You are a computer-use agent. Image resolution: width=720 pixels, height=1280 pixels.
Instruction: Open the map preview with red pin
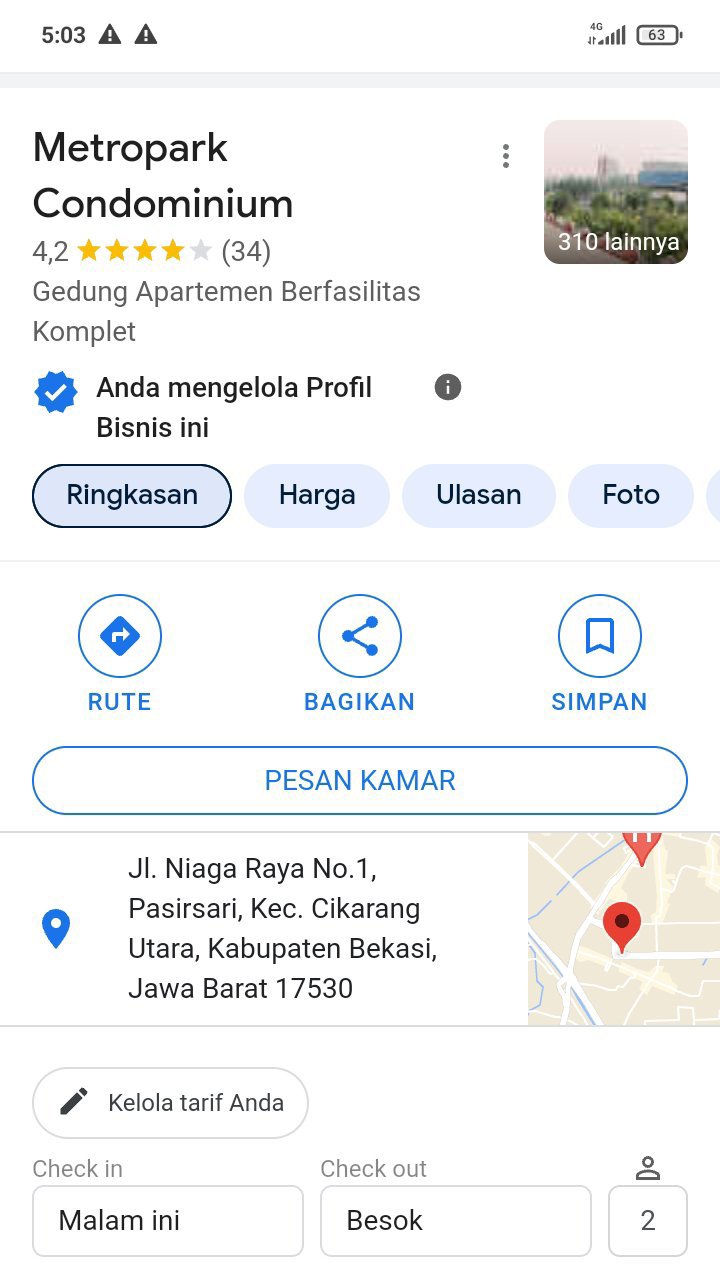[623, 929]
